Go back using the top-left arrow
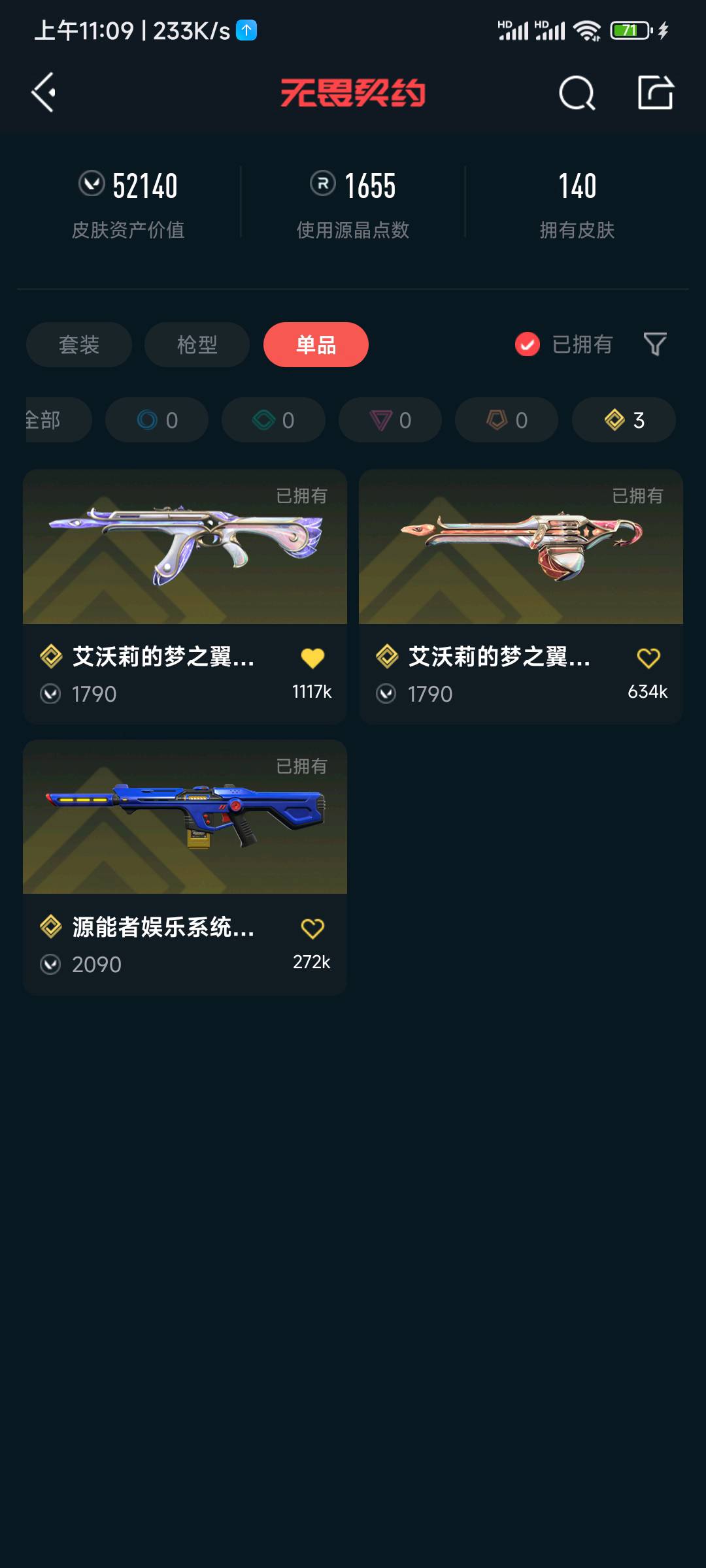Image resolution: width=706 pixels, height=1568 pixels. [44, 92]
